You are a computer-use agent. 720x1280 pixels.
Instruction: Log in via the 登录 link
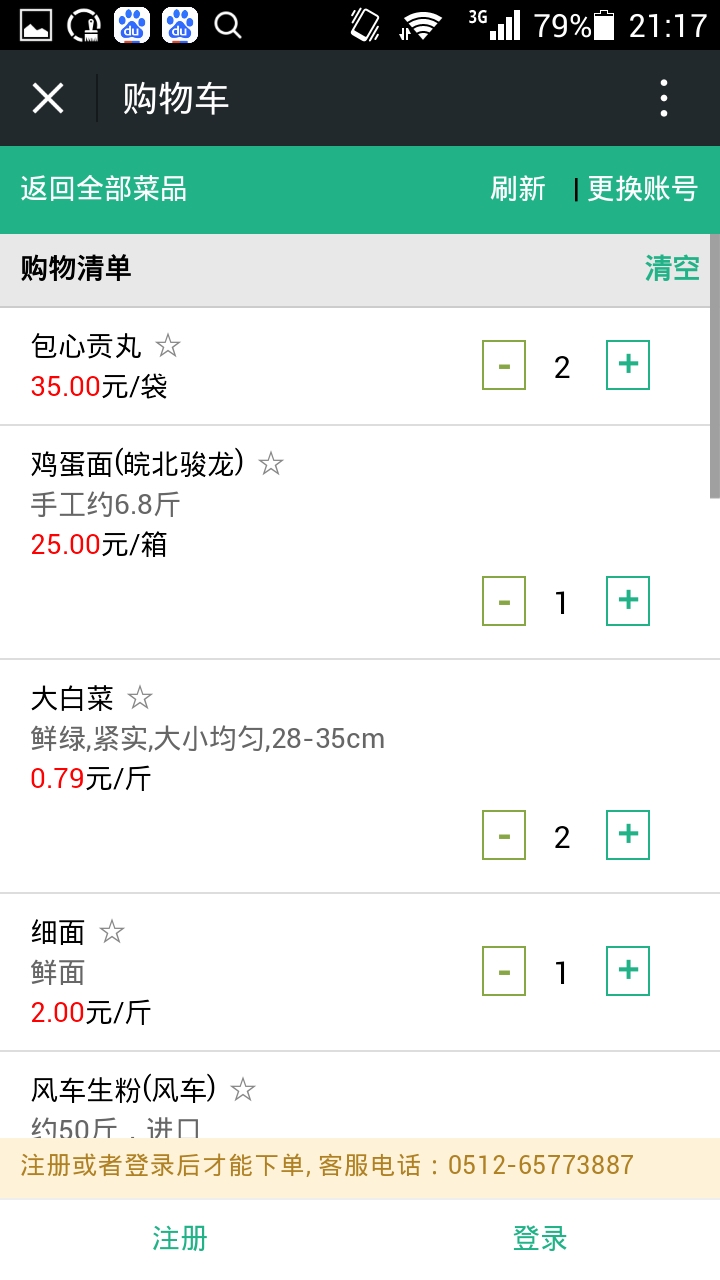click(539, 1238)
